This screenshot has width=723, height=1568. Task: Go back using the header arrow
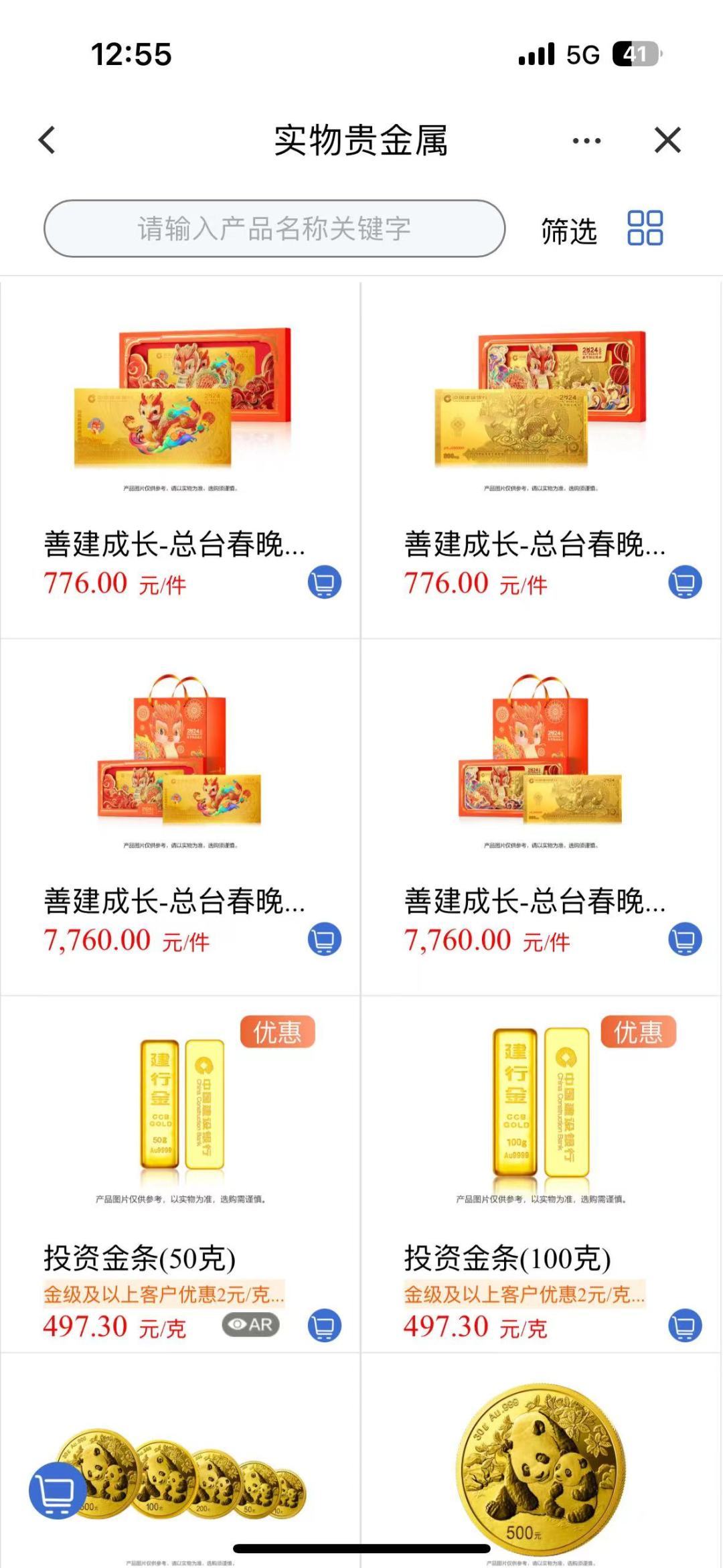coord(47,141)
